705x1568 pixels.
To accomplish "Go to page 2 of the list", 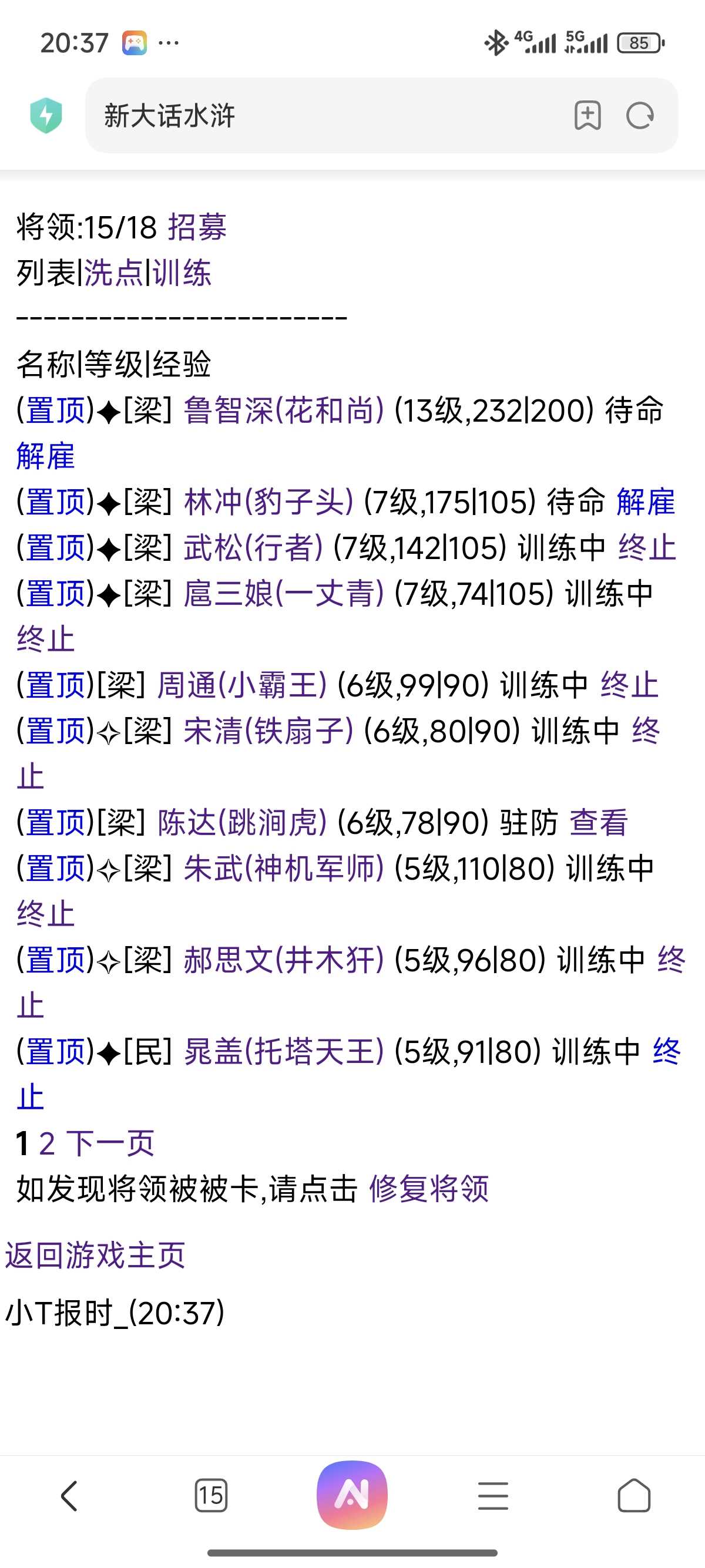I will [x=47, y=1143].
